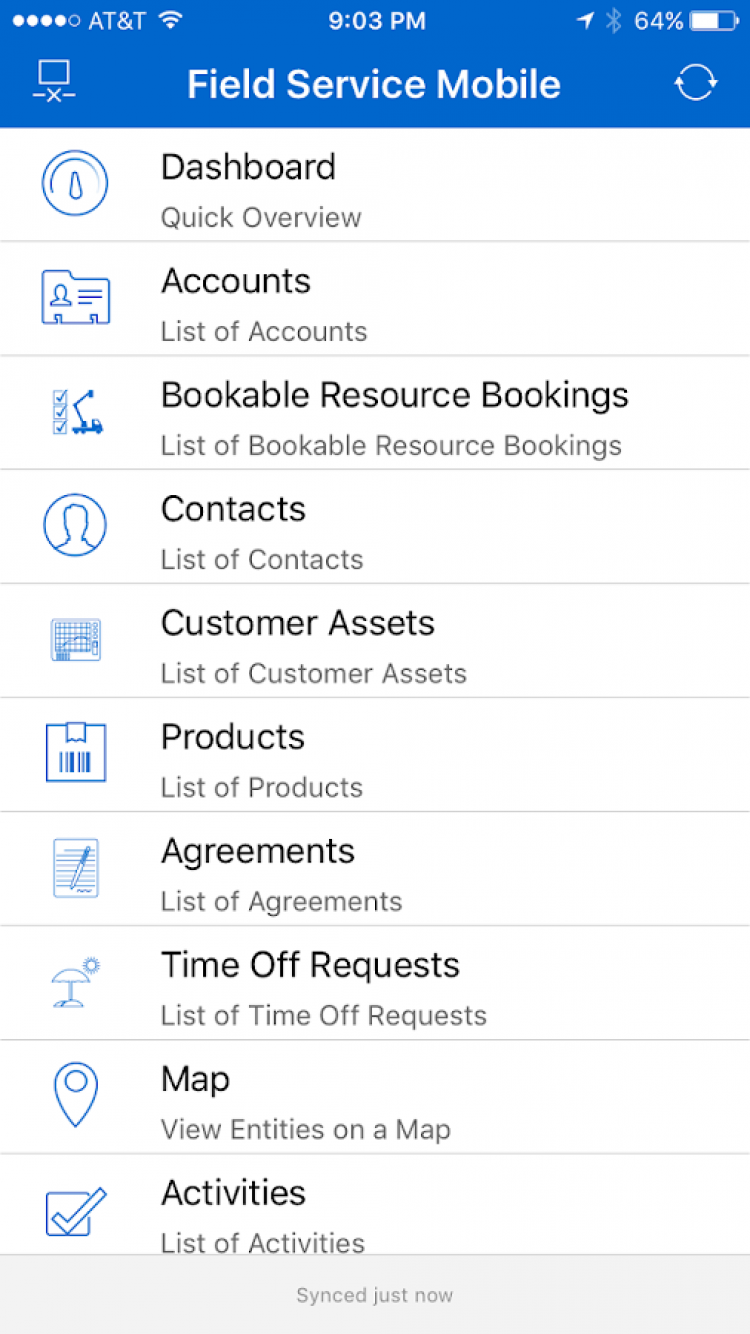Open Map to view entities
The width and height of the screenshot is (750, 1334).
(x=375, y=1097)
